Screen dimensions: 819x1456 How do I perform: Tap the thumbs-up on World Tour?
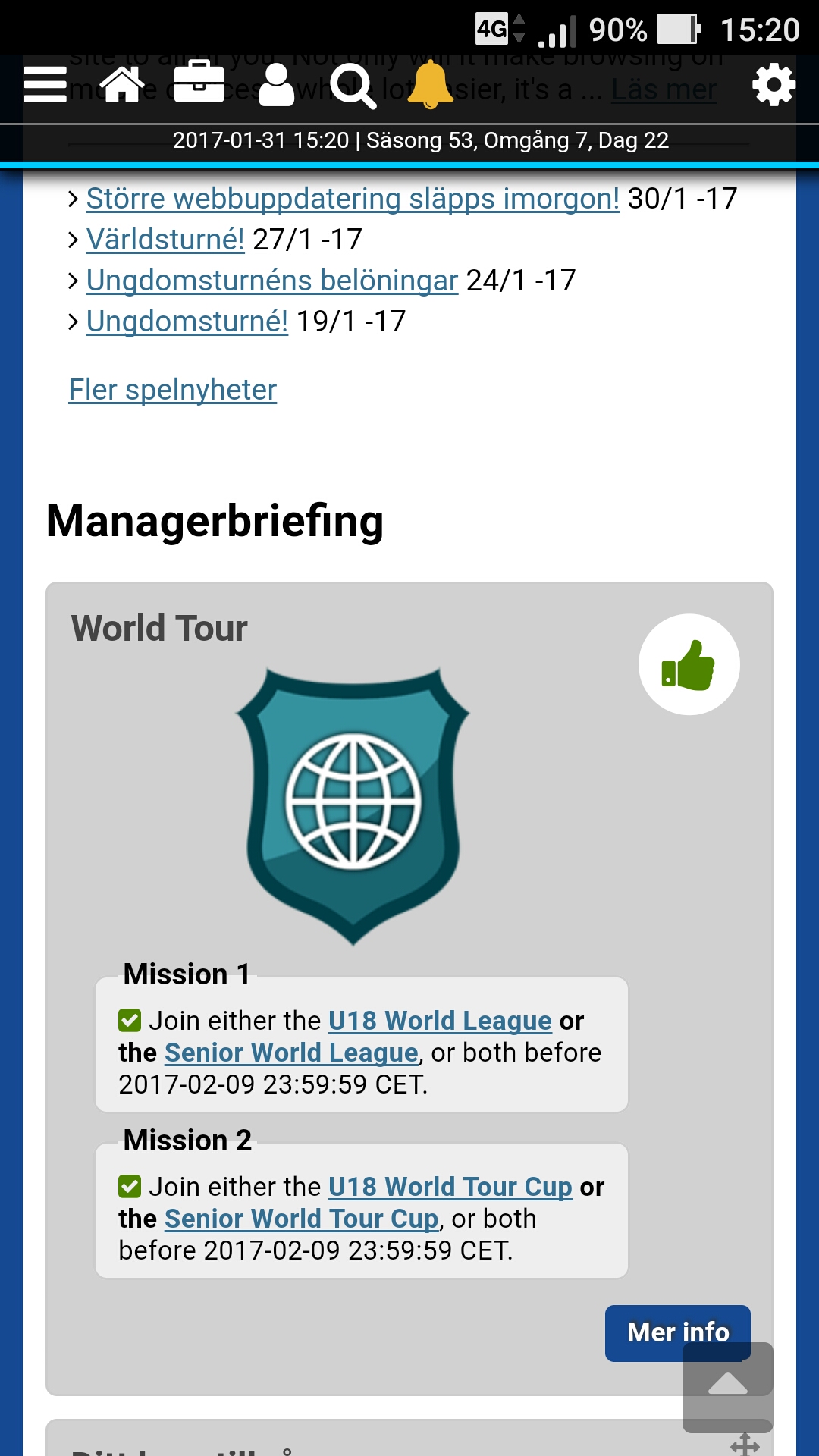689,664
